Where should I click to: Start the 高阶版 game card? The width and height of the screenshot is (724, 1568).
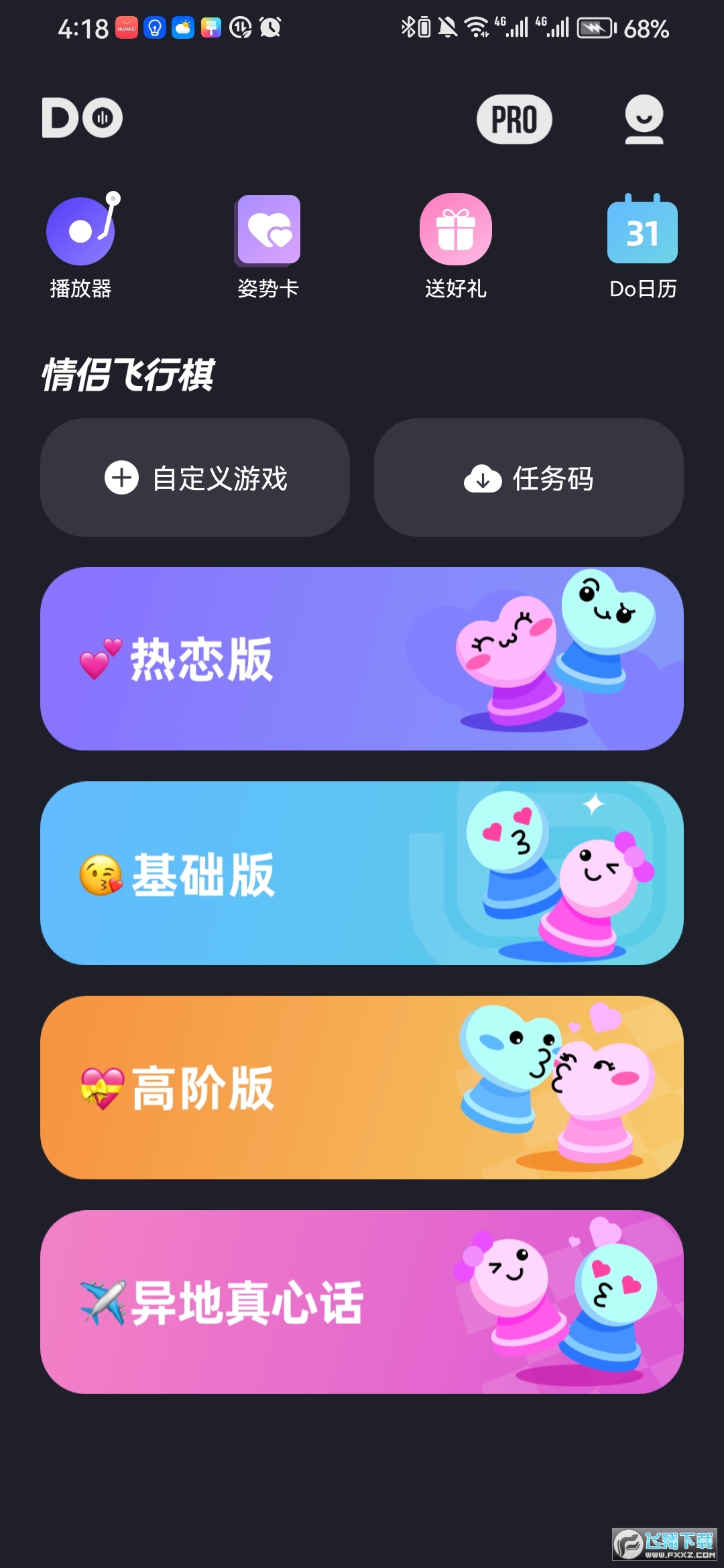click(x=362, y=1088)
